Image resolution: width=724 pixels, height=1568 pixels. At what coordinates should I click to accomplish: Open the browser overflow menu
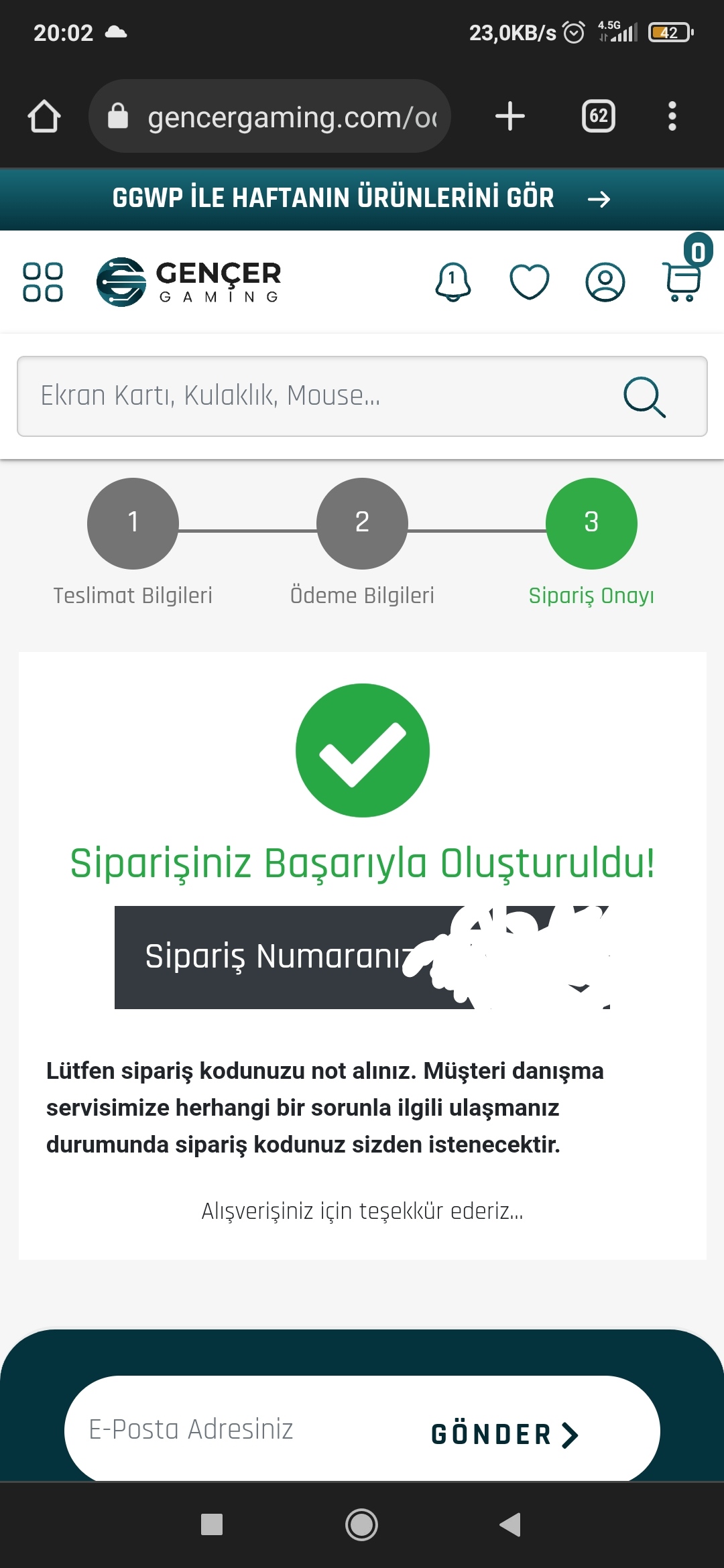(x=672, y=117)
